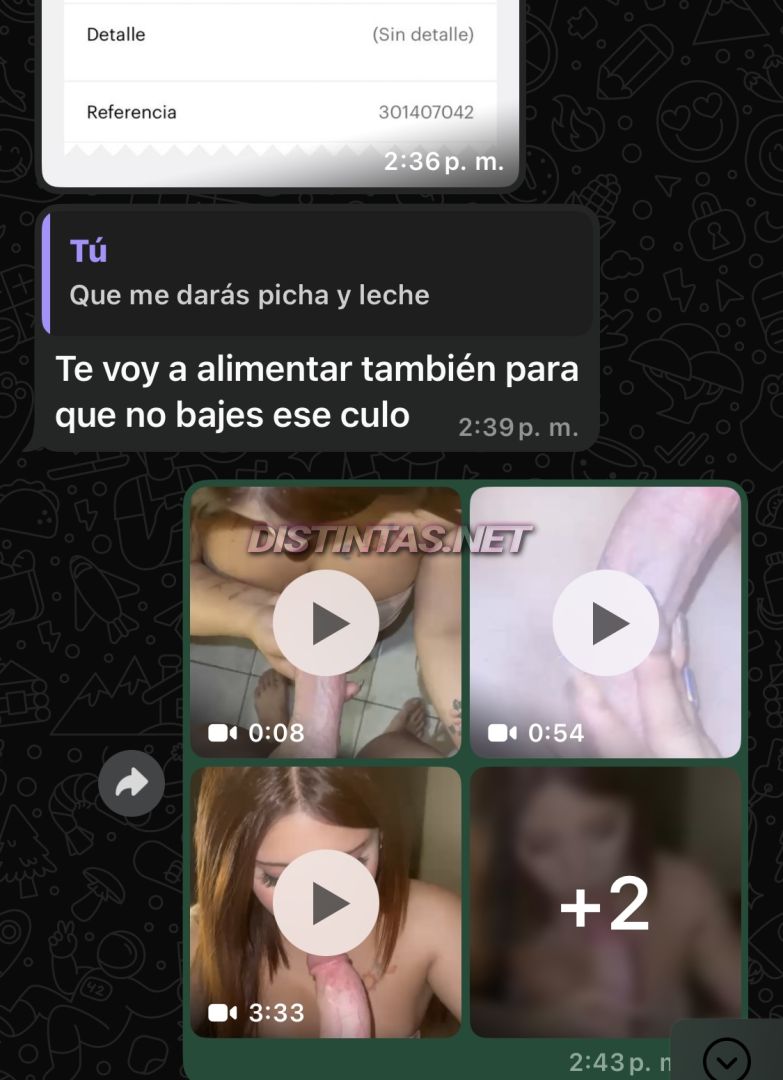Screen dimensions: 783x1080
Task: Play the 0:54 video
Action: point(606,623)
